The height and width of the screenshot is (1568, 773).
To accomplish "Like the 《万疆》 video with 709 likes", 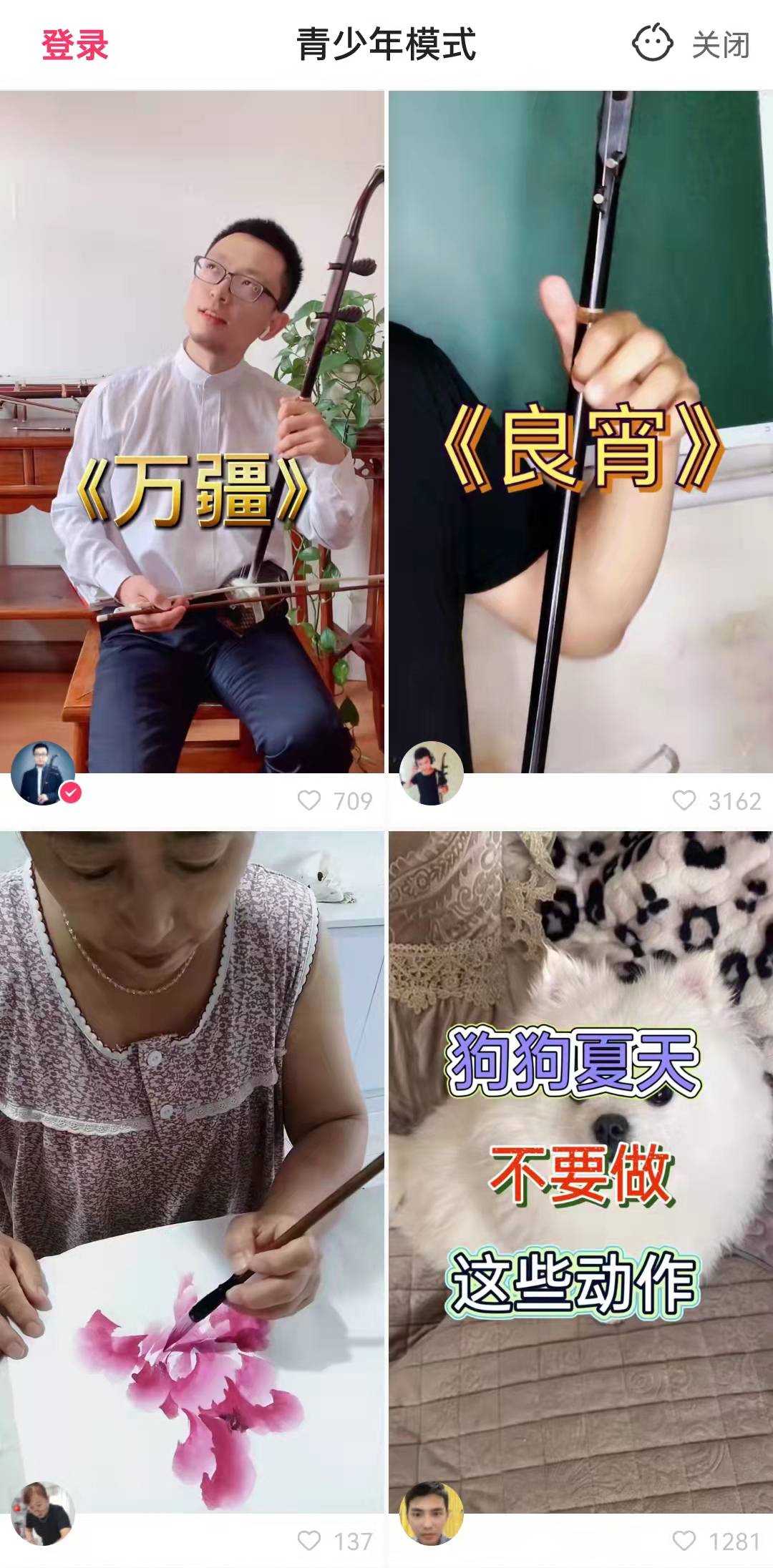I will point(309,800).
